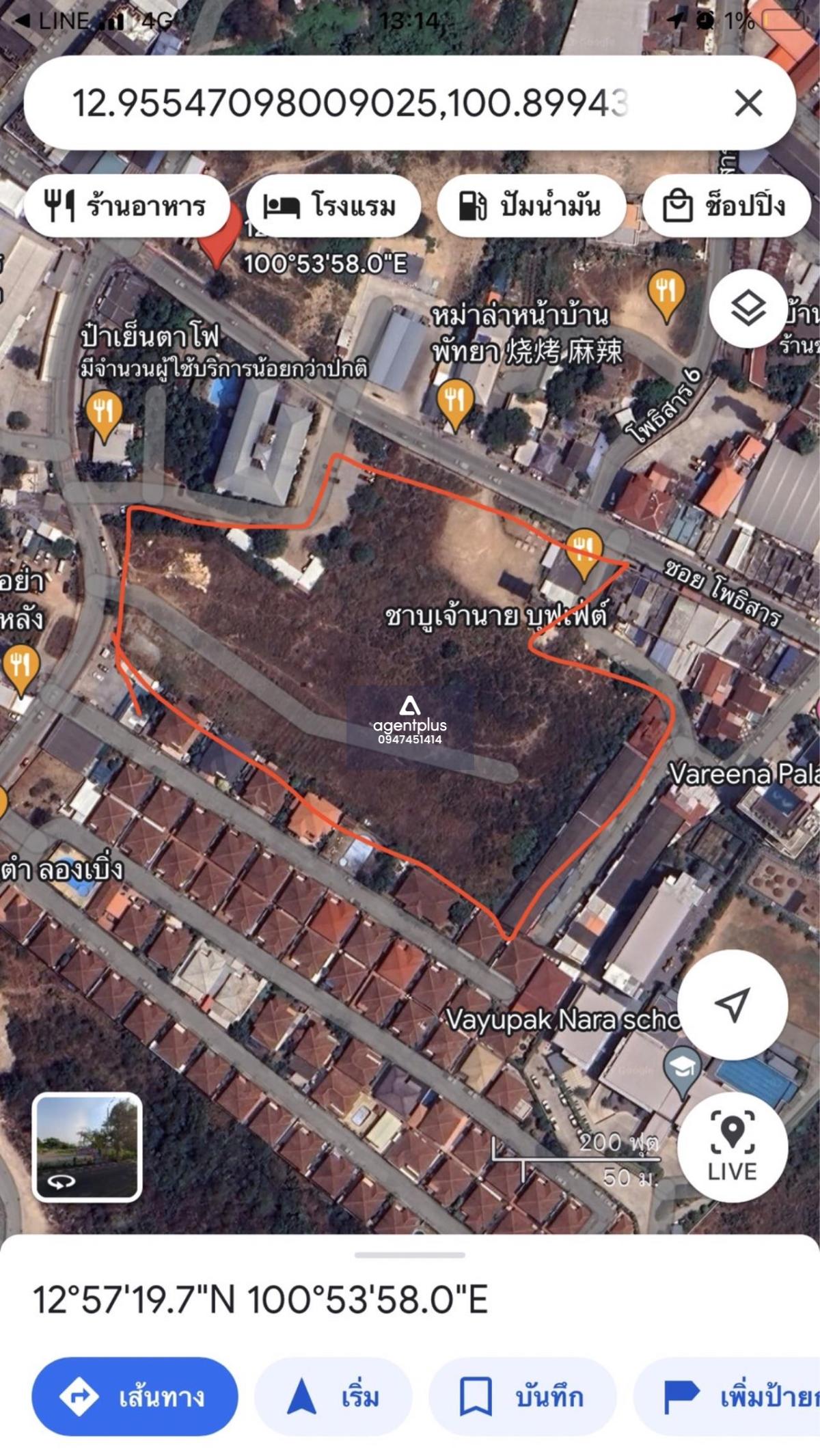Image resolution: width=820 pixels, height=1456 pixels.
Task: Save this place with บันทึก
Action: pyautogui.click(x=523, y=1396)
